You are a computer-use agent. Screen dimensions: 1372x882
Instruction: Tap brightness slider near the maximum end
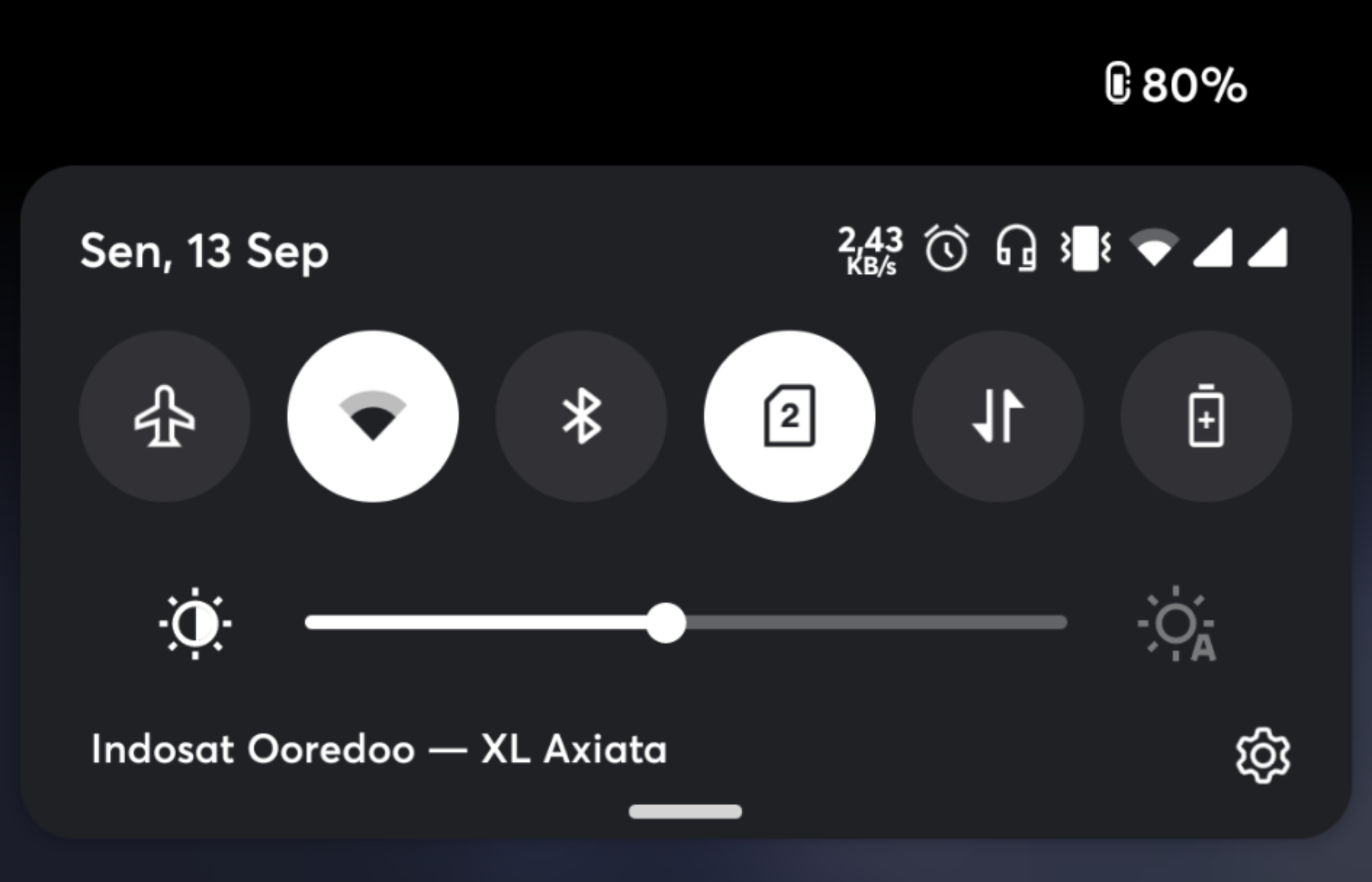1045,623
